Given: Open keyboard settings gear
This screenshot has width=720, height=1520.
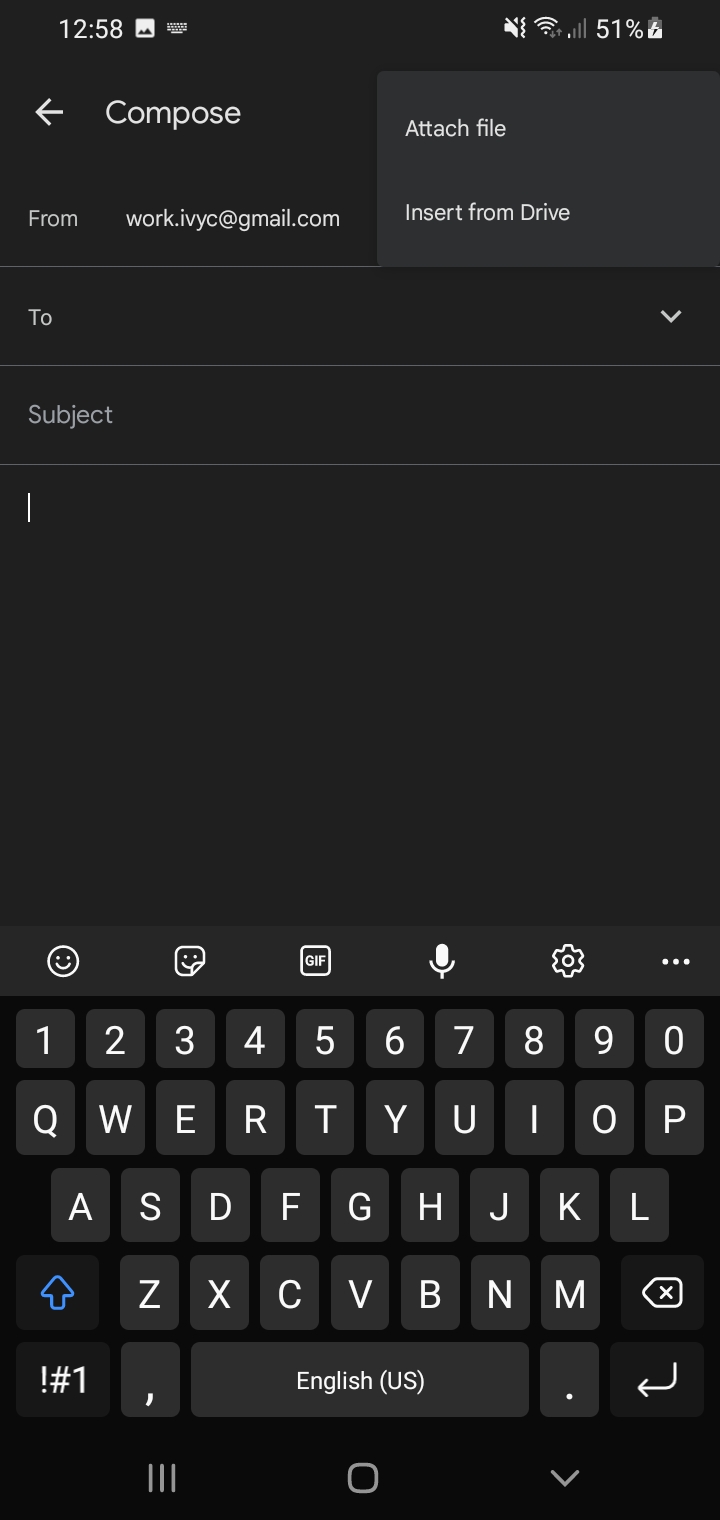Looking at the screenshot, I should pyautogui.click(x=567, y=961).
